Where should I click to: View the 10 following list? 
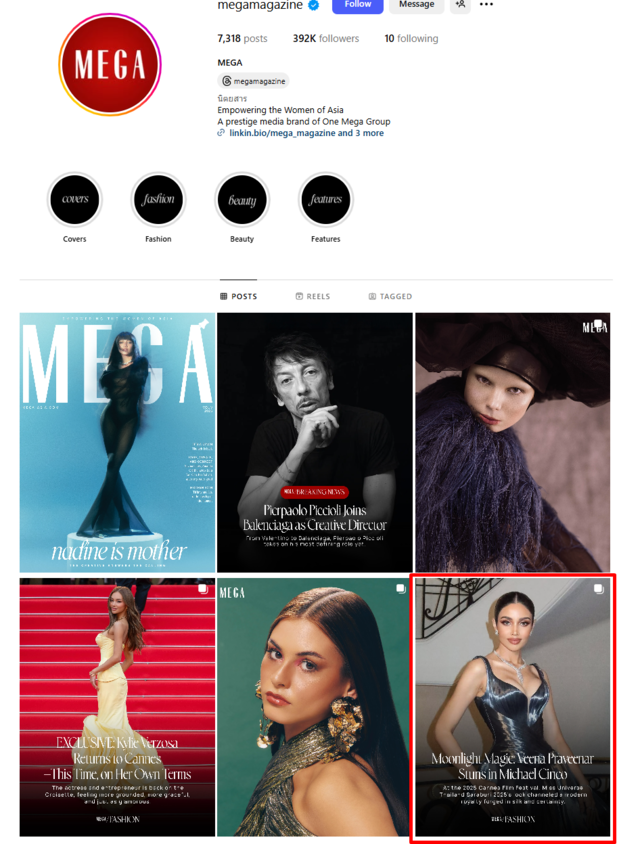pyautogui.click(x=411, y=39)
